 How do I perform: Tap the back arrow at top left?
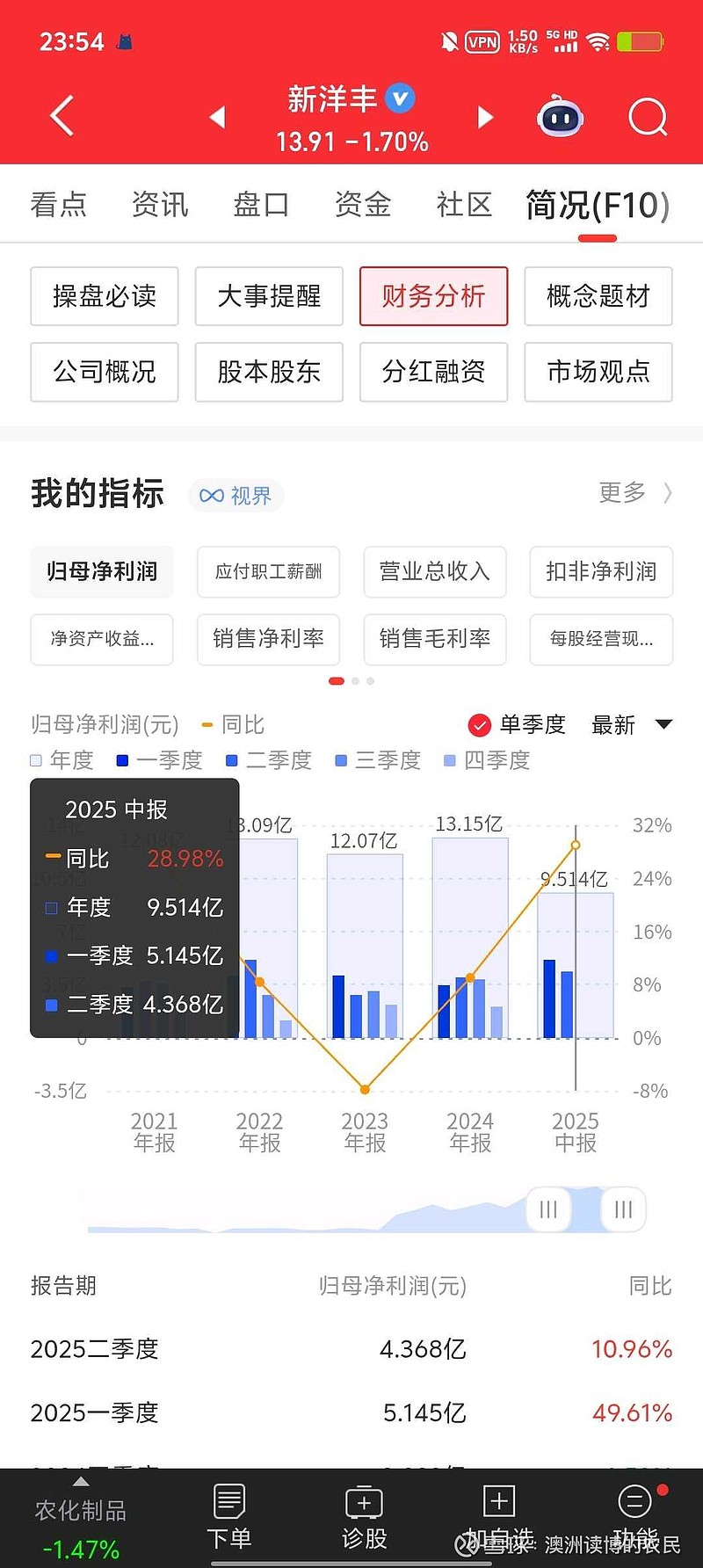(61, 115)
